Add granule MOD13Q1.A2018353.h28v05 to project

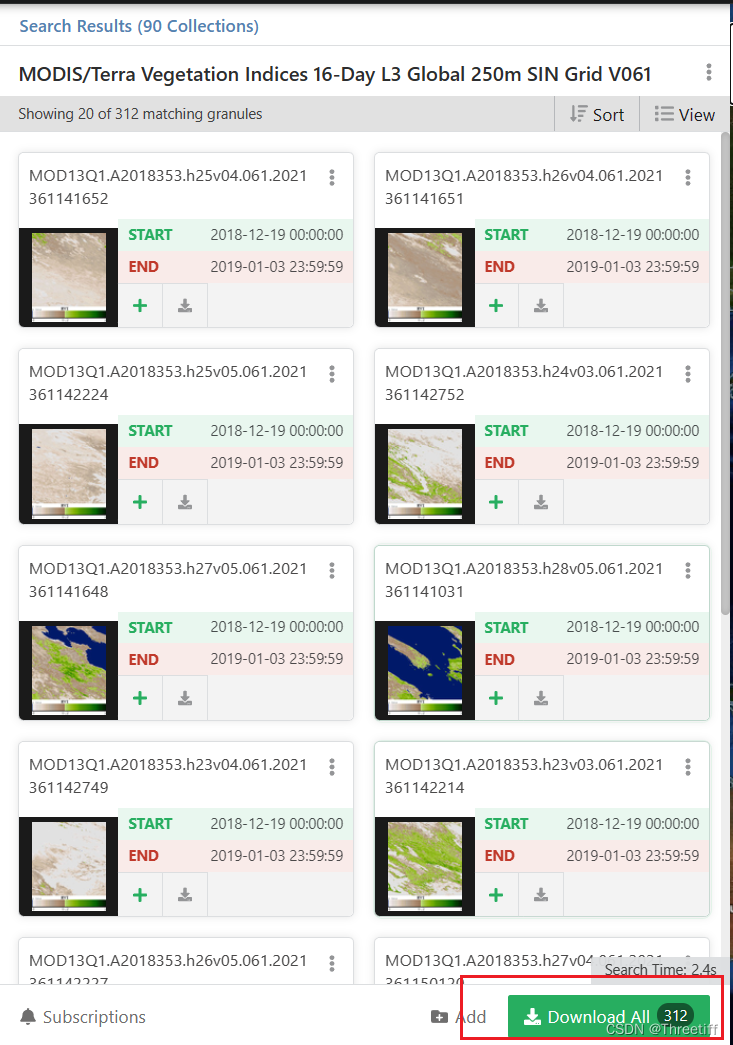click(x=496, y=698)
